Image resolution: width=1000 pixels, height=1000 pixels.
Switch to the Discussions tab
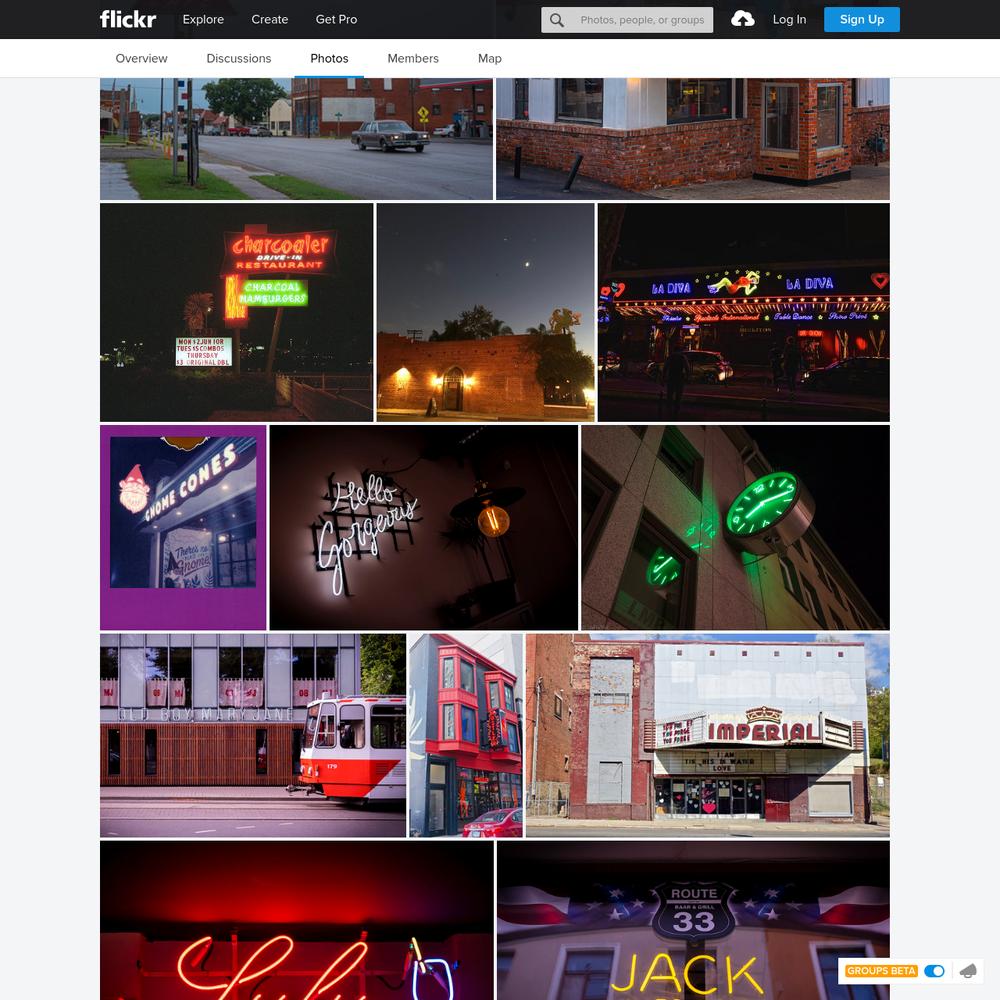tap(239, 58)
